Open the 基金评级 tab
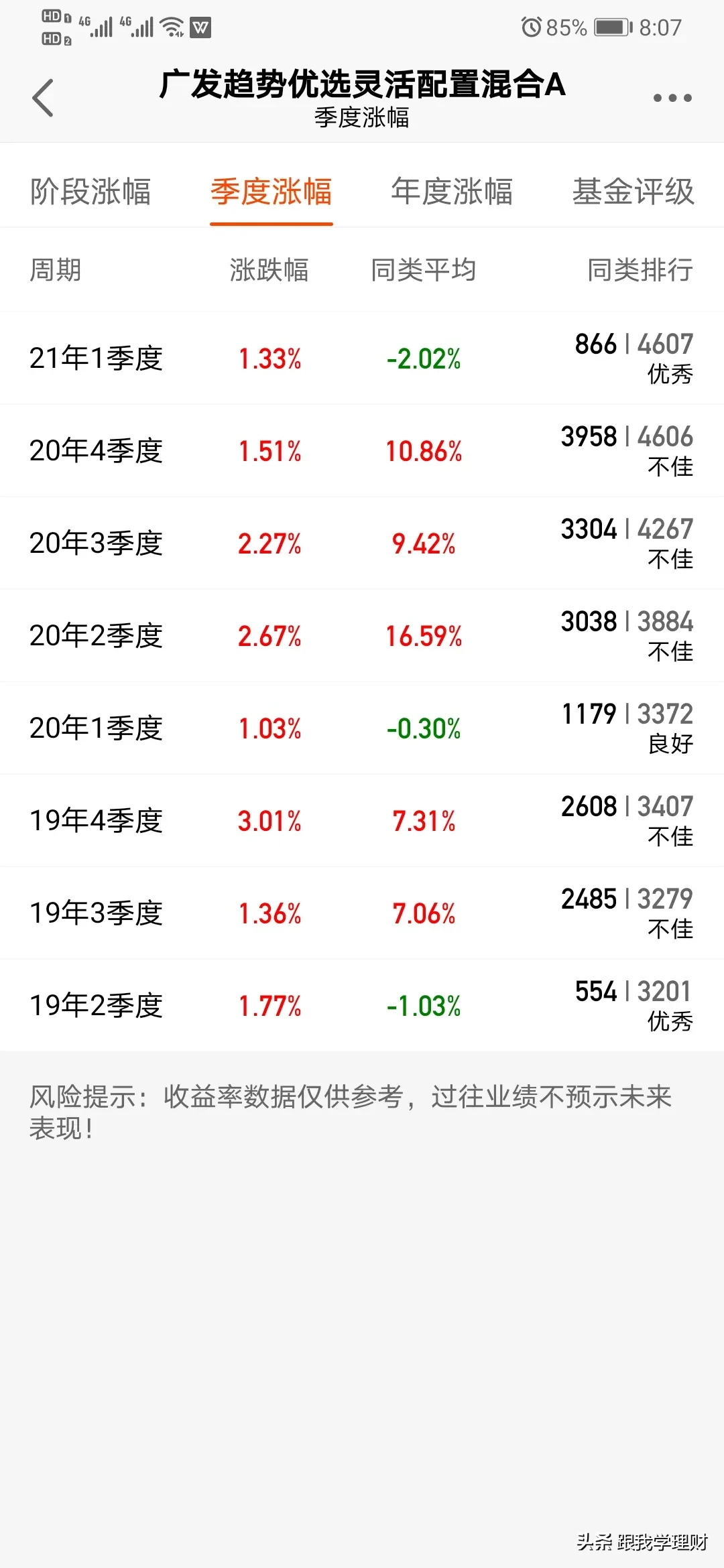 pyautogui.click(x=633, y=192)
